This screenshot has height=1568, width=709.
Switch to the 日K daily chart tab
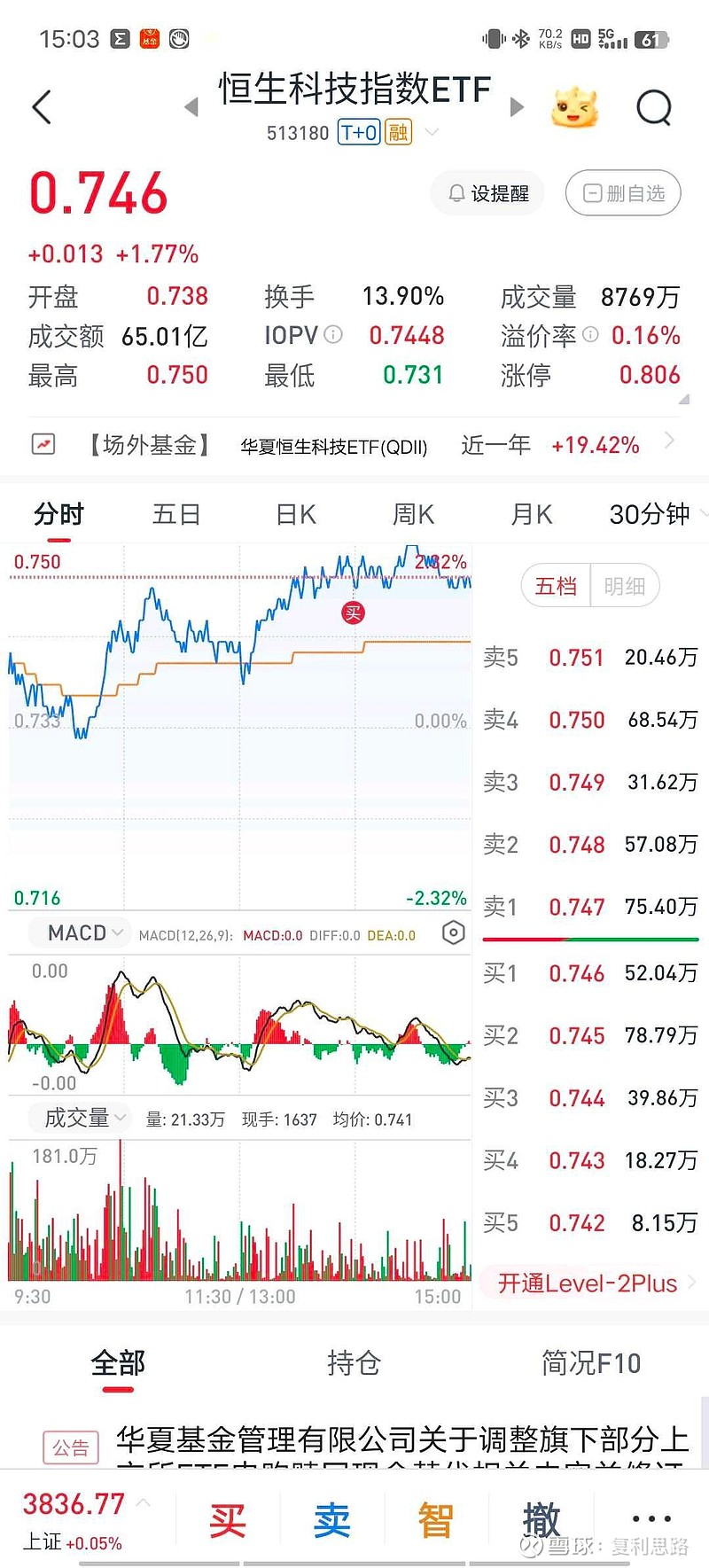tap(295, 513)
